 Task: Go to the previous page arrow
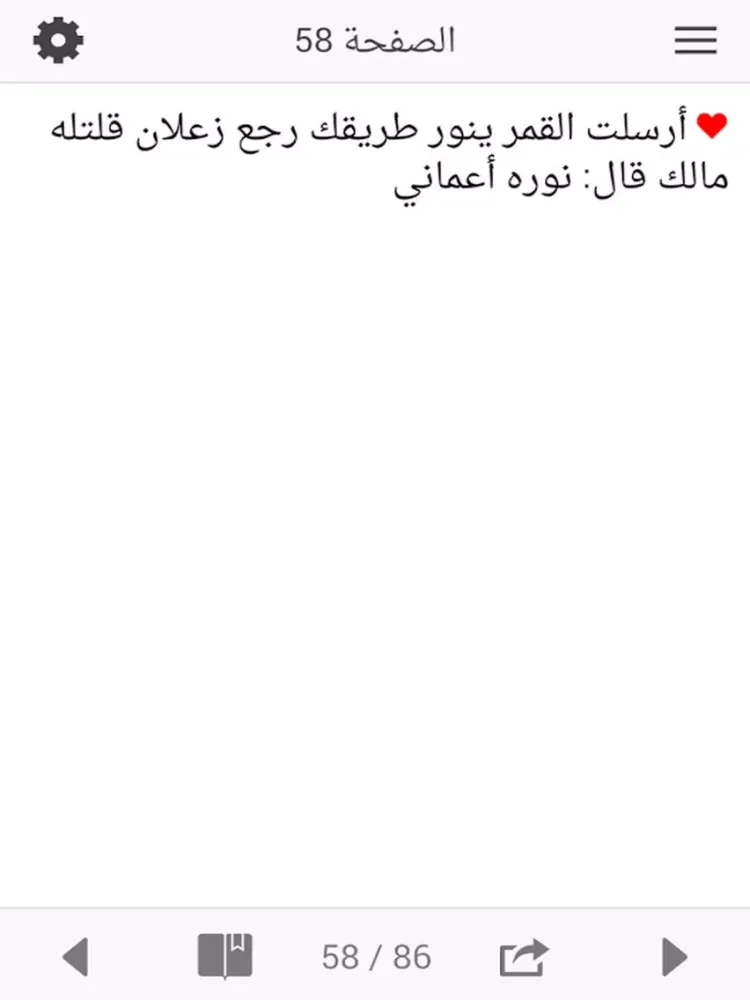click(x=75, y=957)
